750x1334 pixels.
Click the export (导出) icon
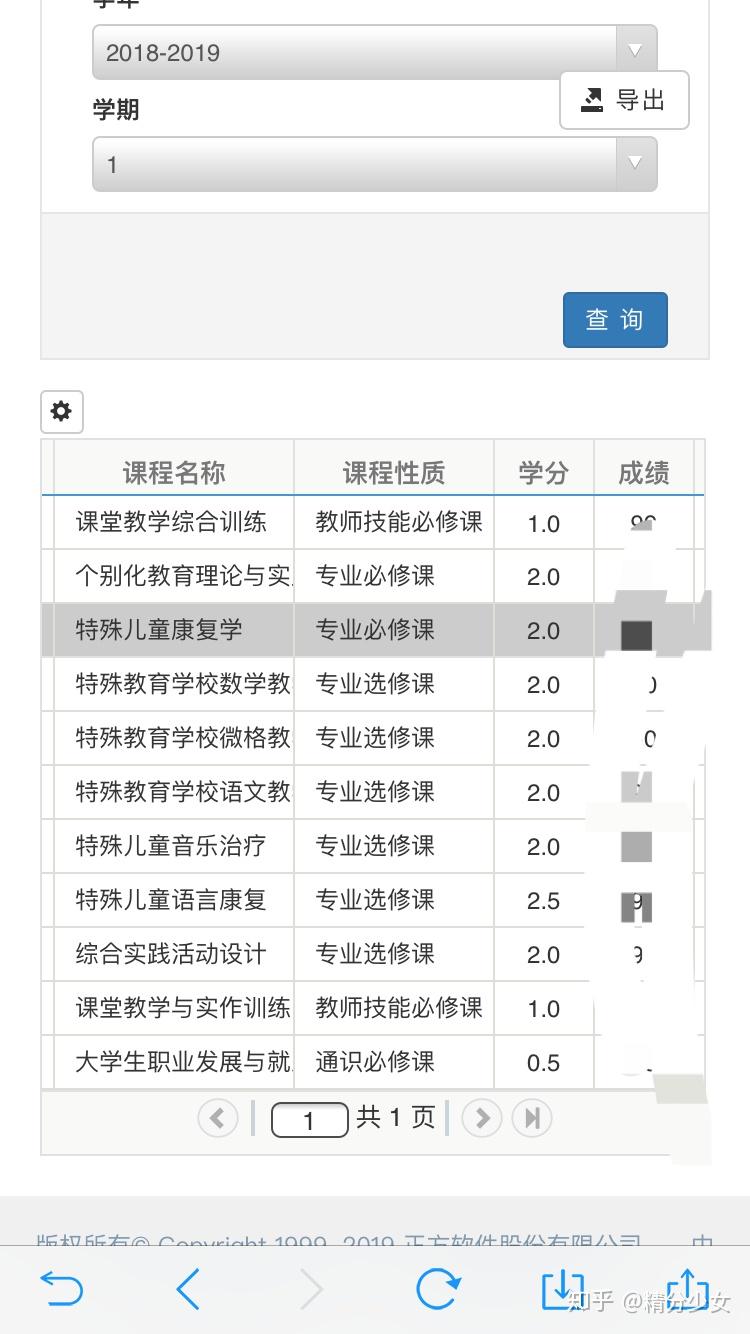pos(593,99)
